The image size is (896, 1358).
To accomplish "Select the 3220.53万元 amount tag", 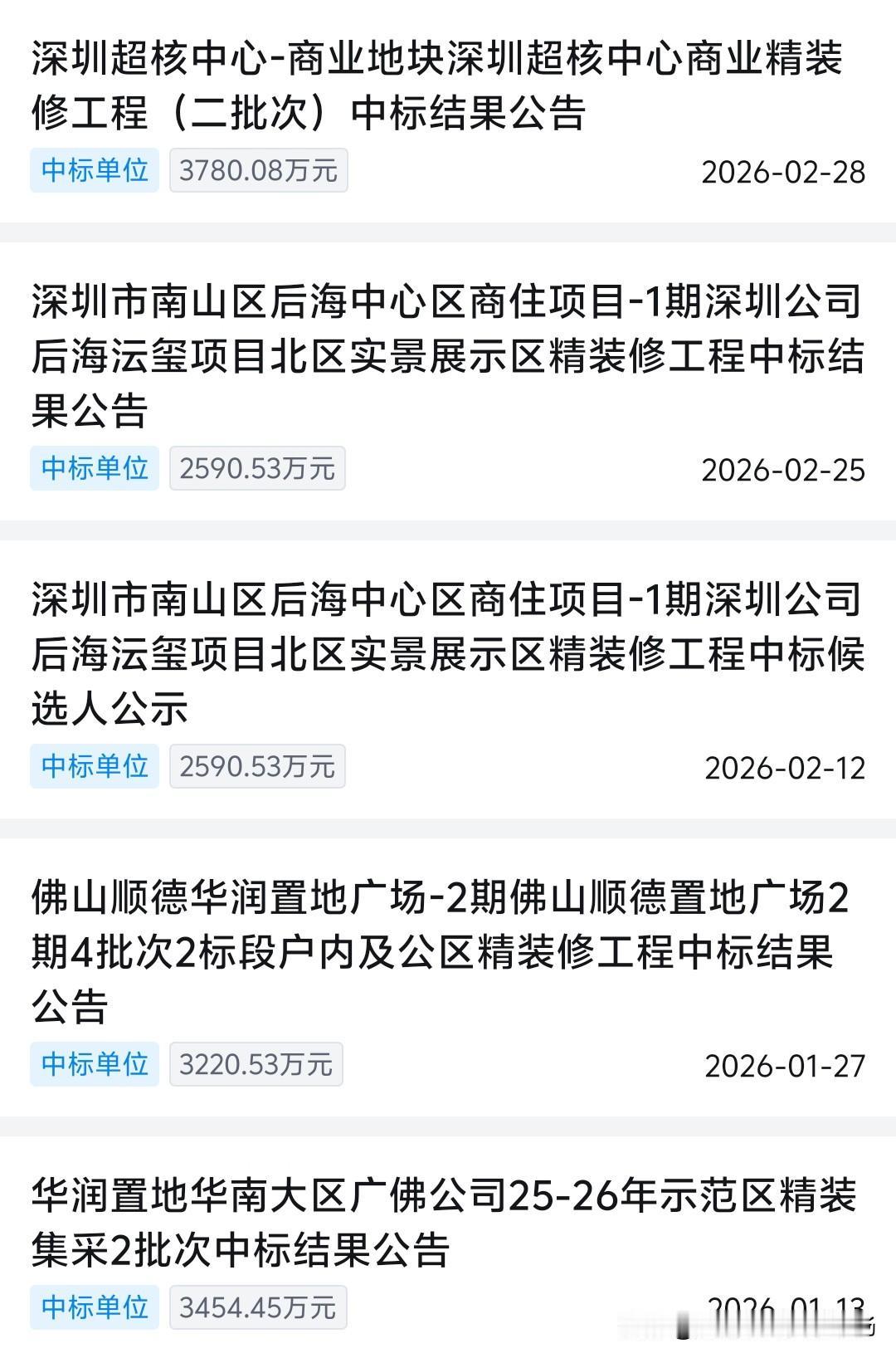I will point(256,1065).
